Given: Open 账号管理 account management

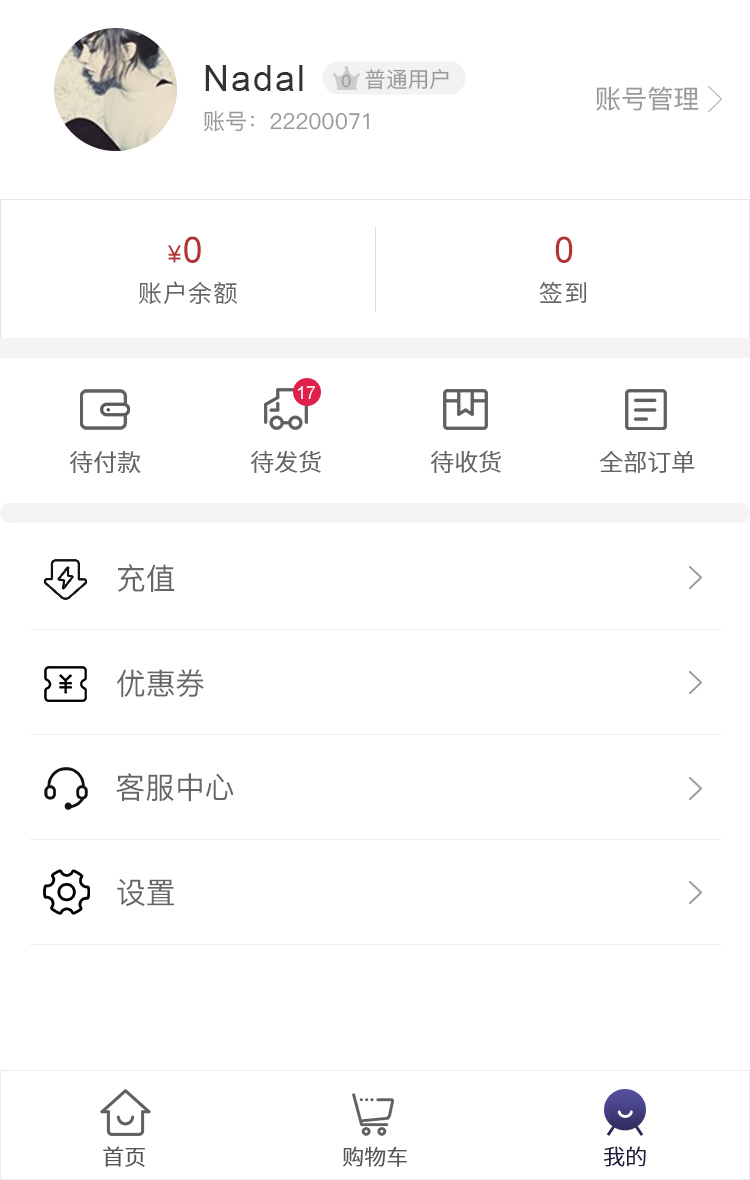Looking at the screenshot, I should tap(658, 99).
